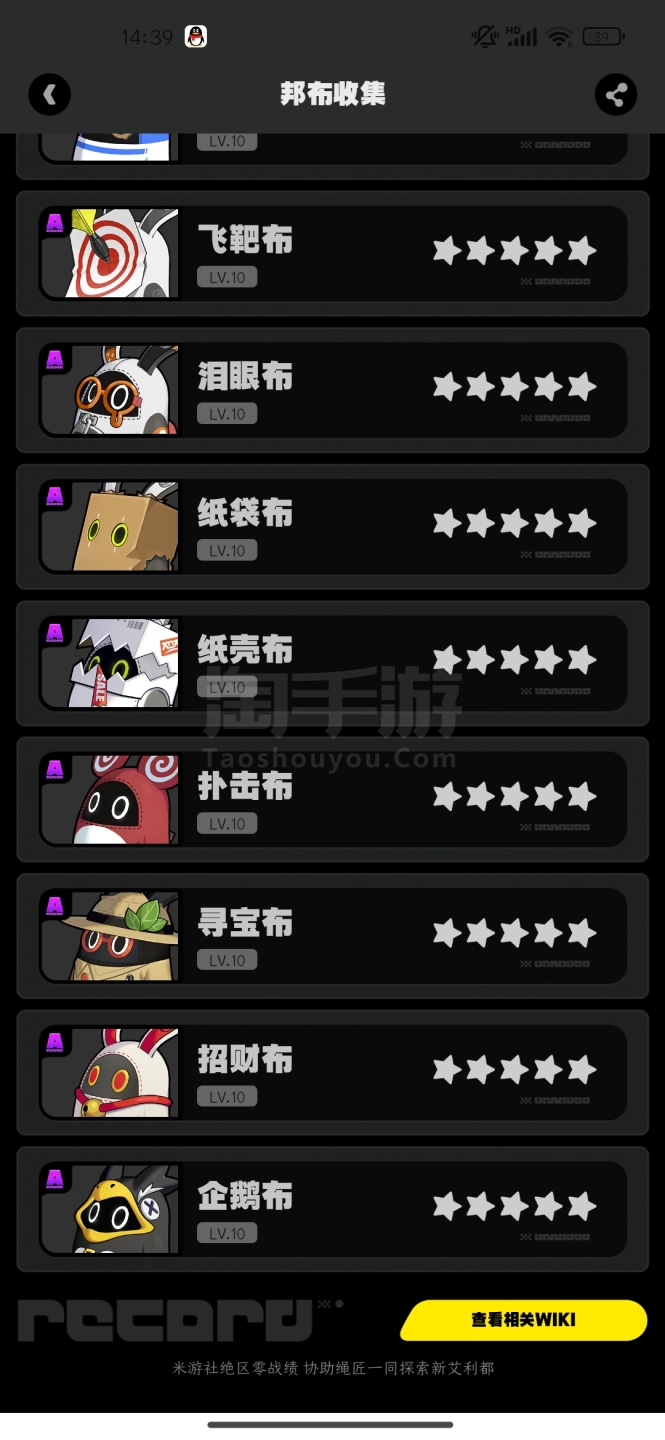
Task: View the 纸壳布 Bangboo card
Action: tap(332, 663)
